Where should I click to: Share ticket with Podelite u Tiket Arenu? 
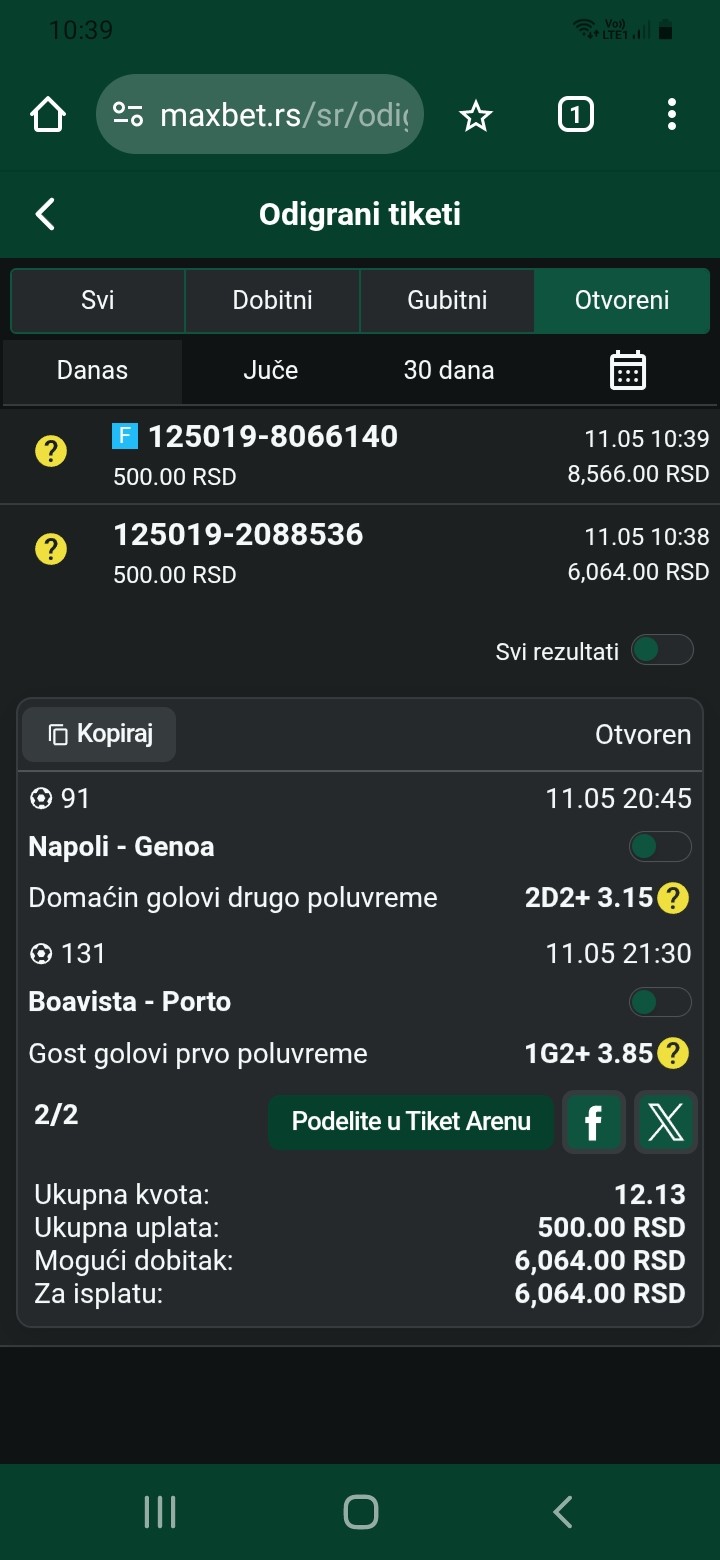(411, 1121)
